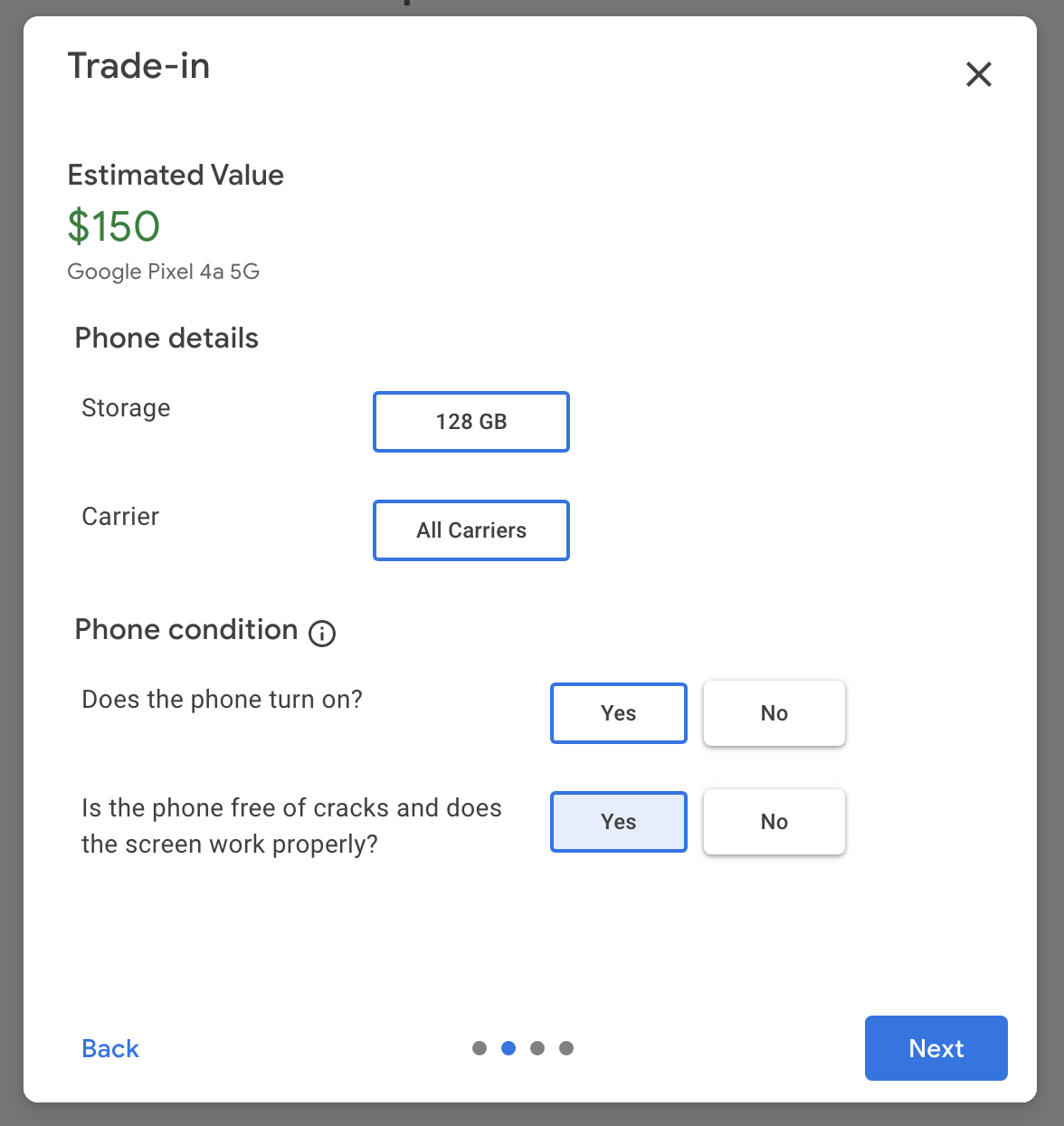Select the 128 GB storage option
The height and width of the screenshot is (1126, 1064).
[x=471, y=422]
